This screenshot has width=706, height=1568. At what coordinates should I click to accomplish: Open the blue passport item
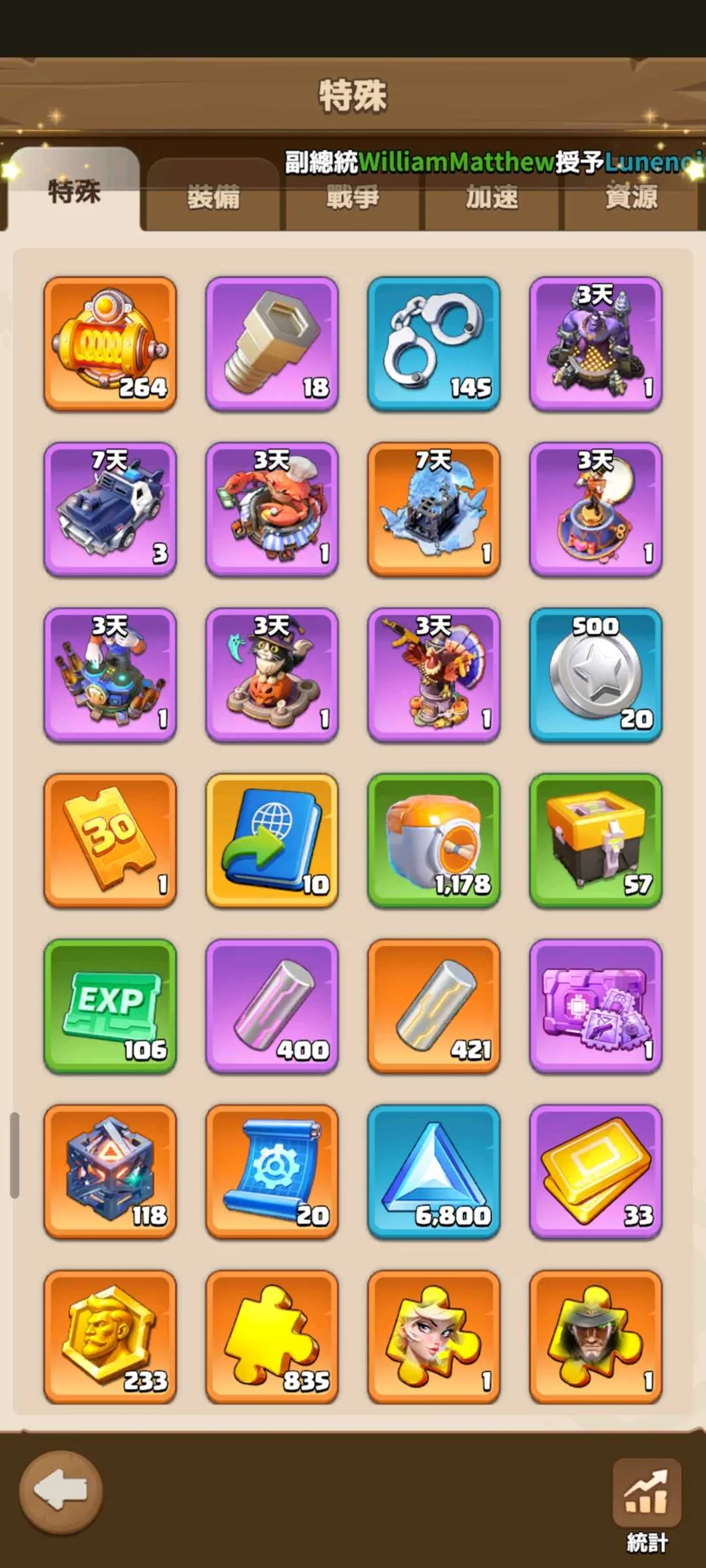pyautogui.click(x=272, y=840)
